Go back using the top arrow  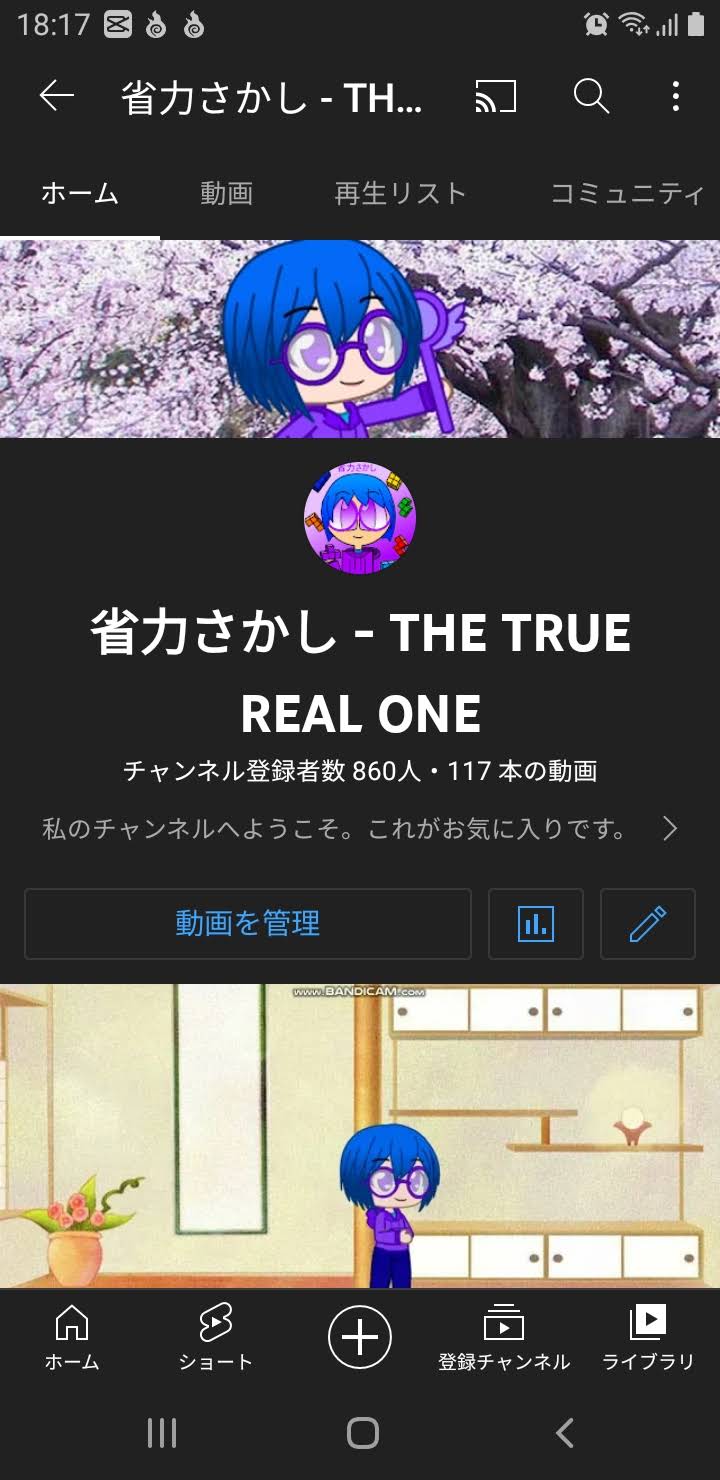coord(57,96)
